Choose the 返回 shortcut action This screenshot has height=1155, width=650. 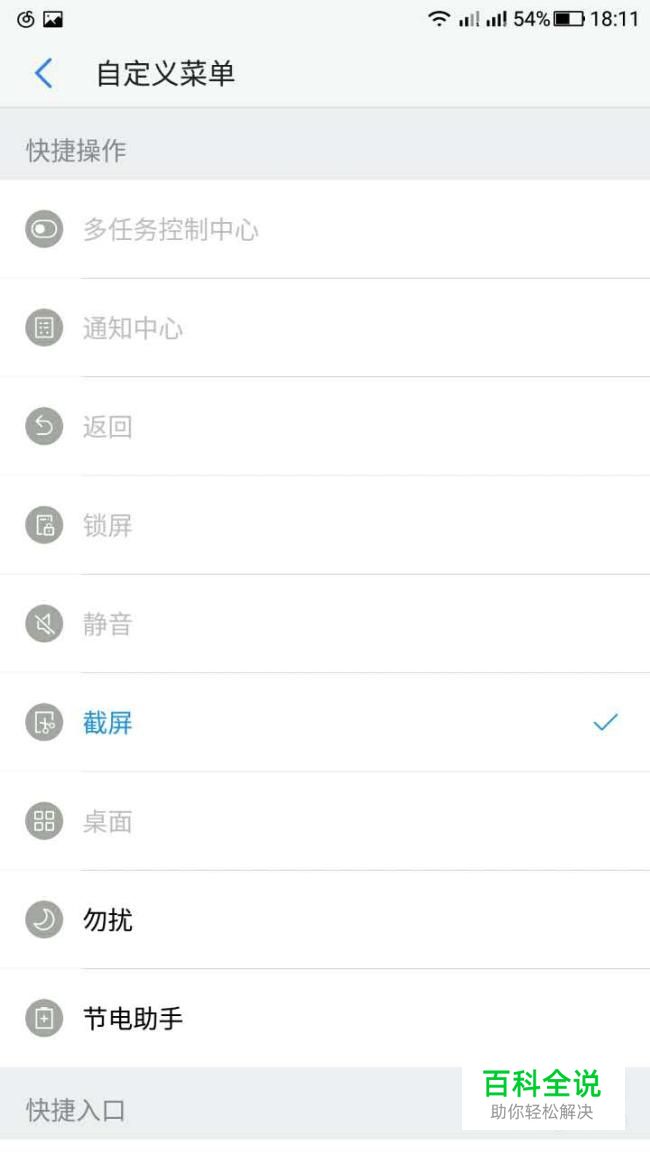click(x=108, y=427)
